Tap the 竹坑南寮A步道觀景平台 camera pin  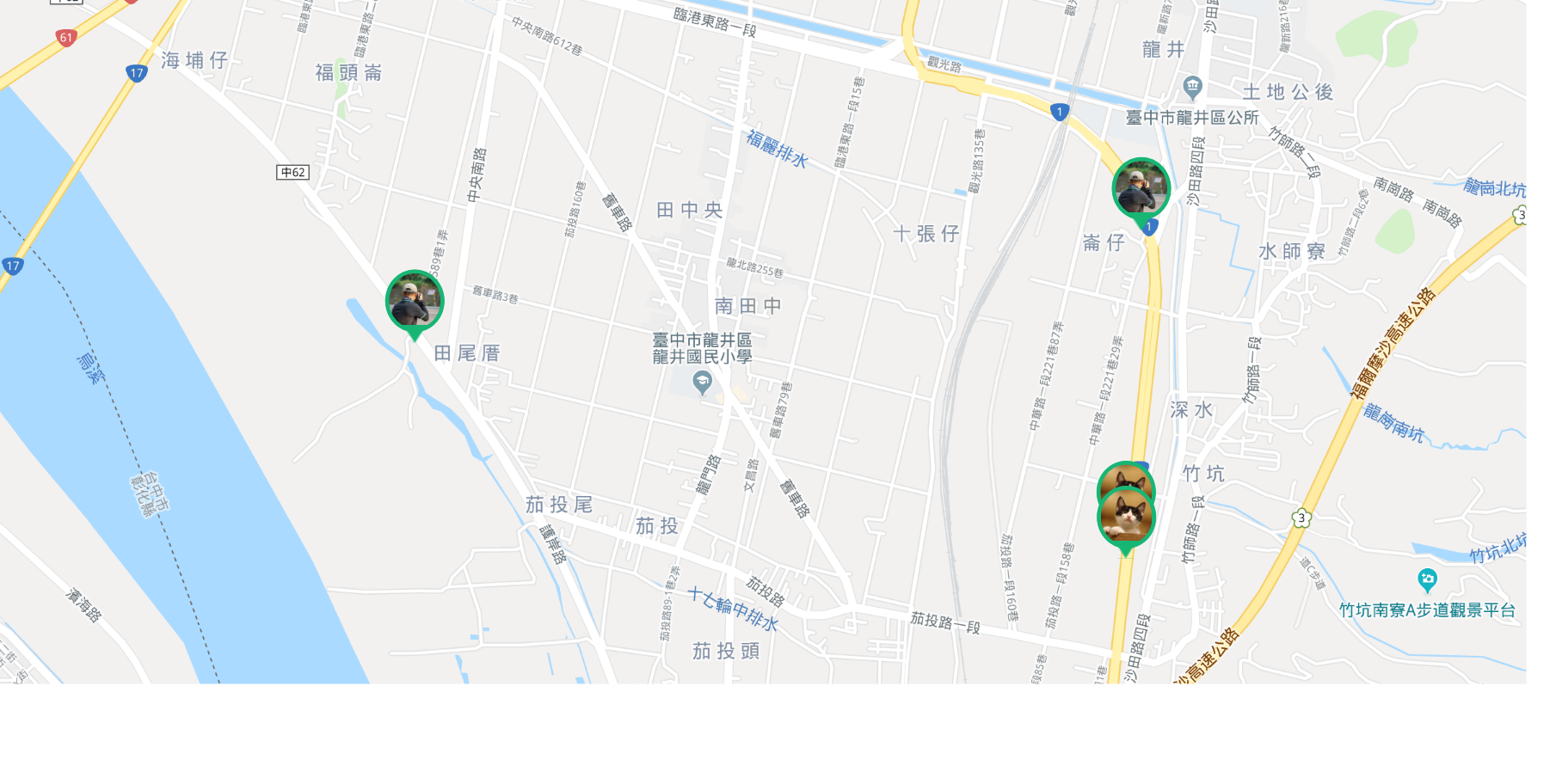(x=1427, y=579)
